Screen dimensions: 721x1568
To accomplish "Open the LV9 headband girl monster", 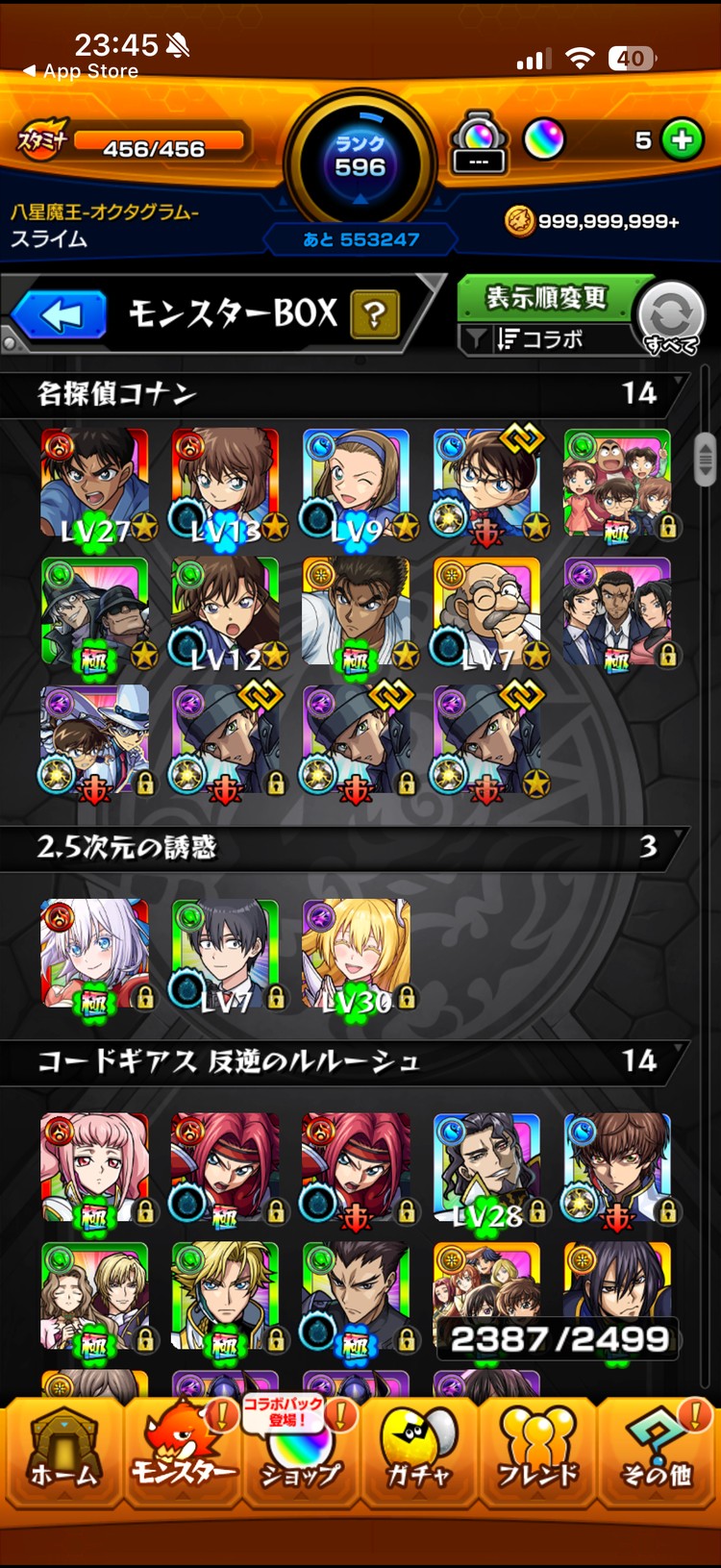I will 357,484.
